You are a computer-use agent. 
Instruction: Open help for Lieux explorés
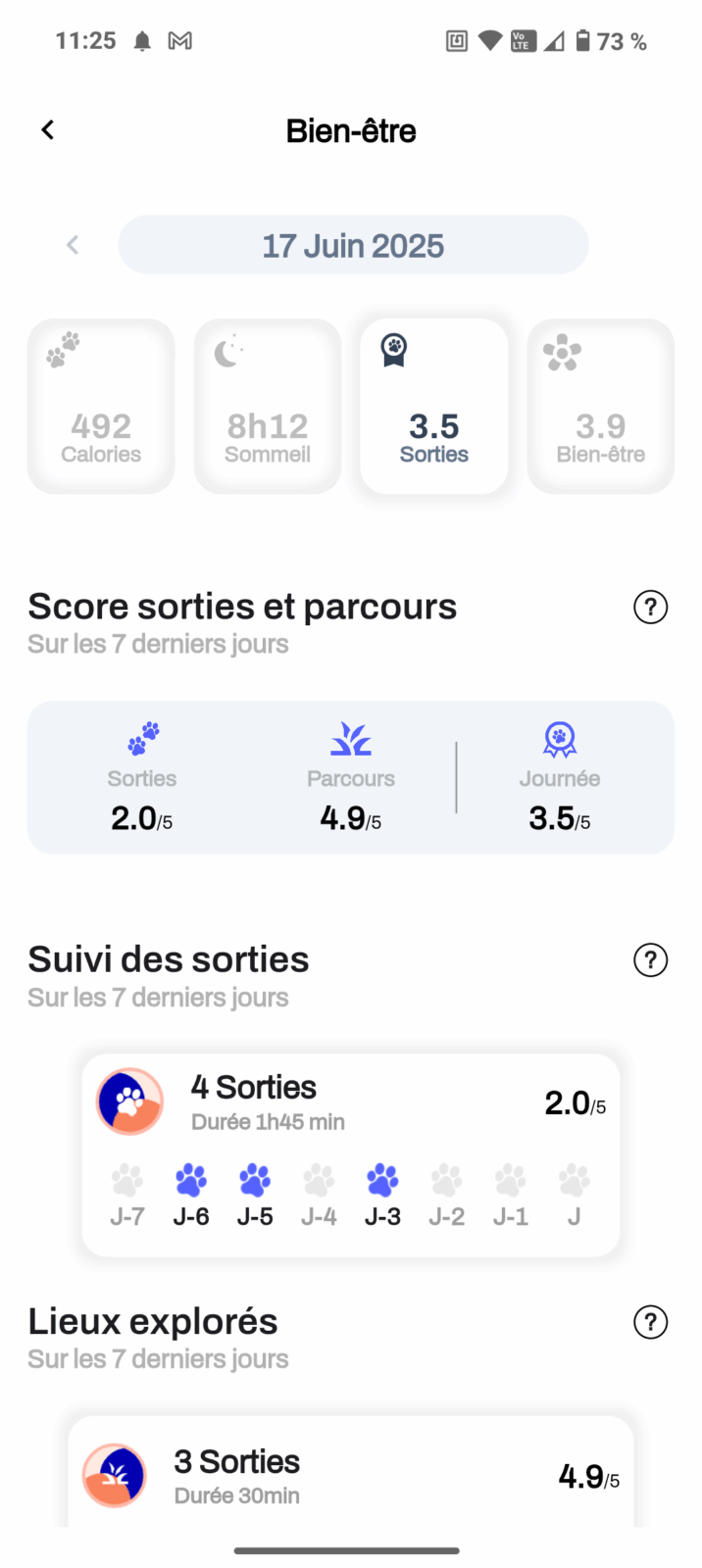coord(651,1322)
